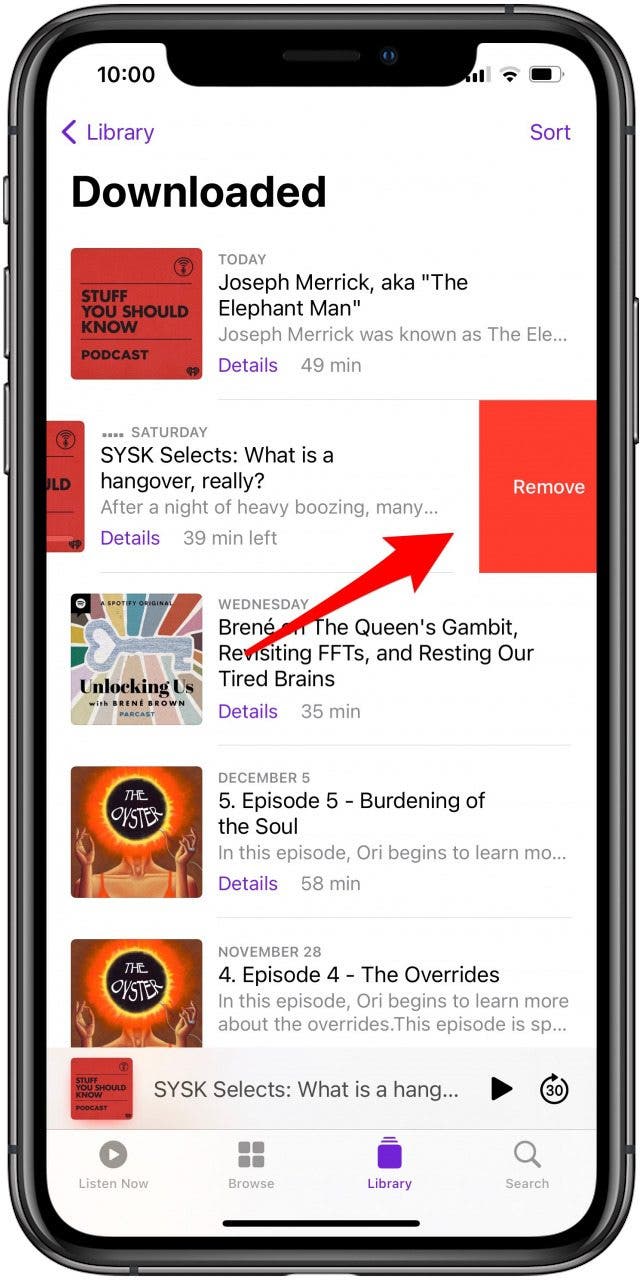This screenshot has width=642, height=1280.
Task: Play the episode in the mini player
Action: tap(502, 1089)
